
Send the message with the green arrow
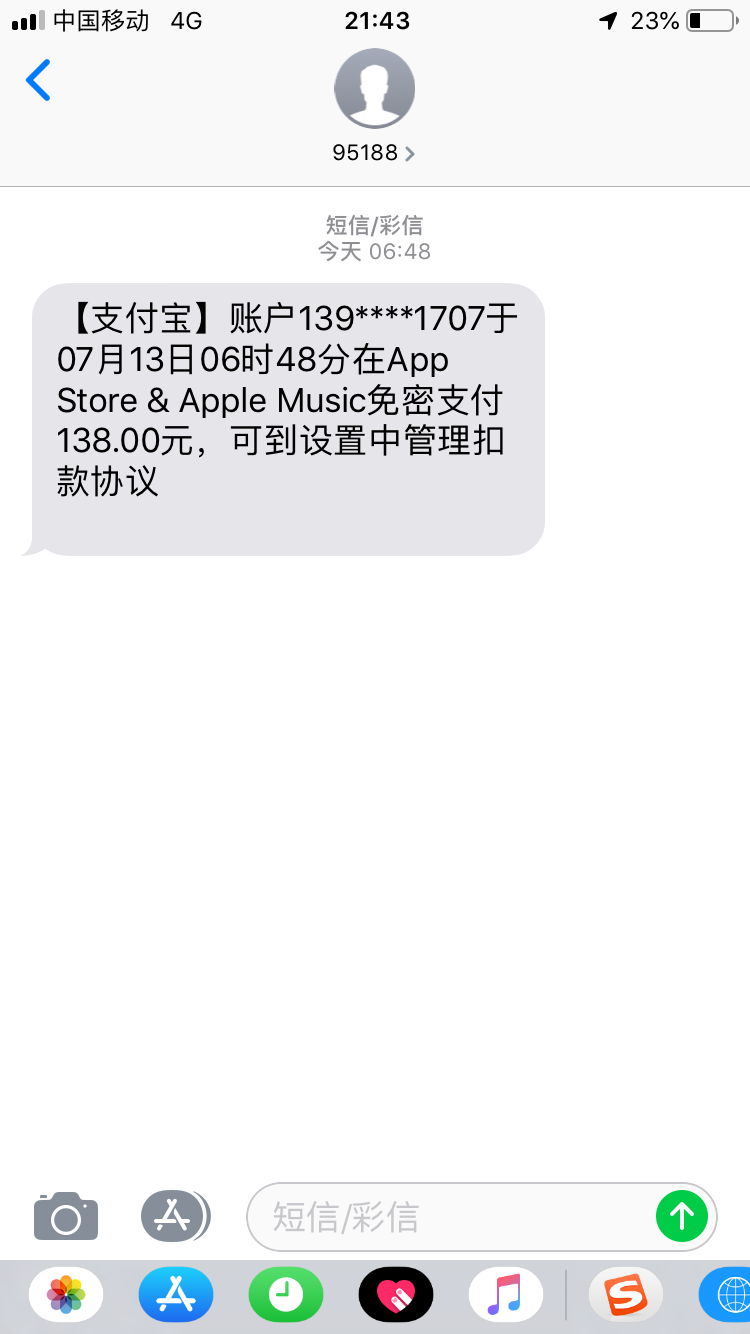(x=682, y=1216)
